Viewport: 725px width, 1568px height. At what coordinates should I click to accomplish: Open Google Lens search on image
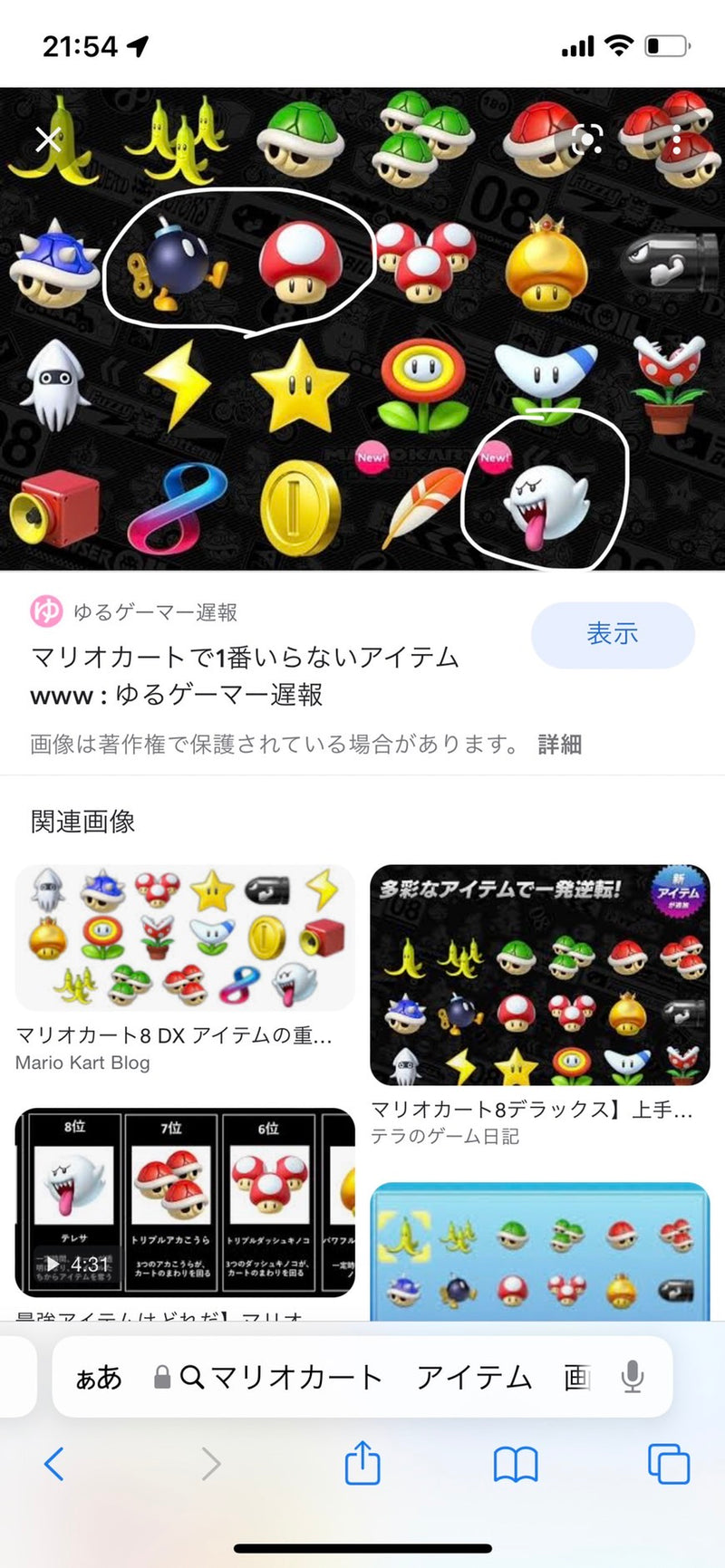(x=587, y=139)
